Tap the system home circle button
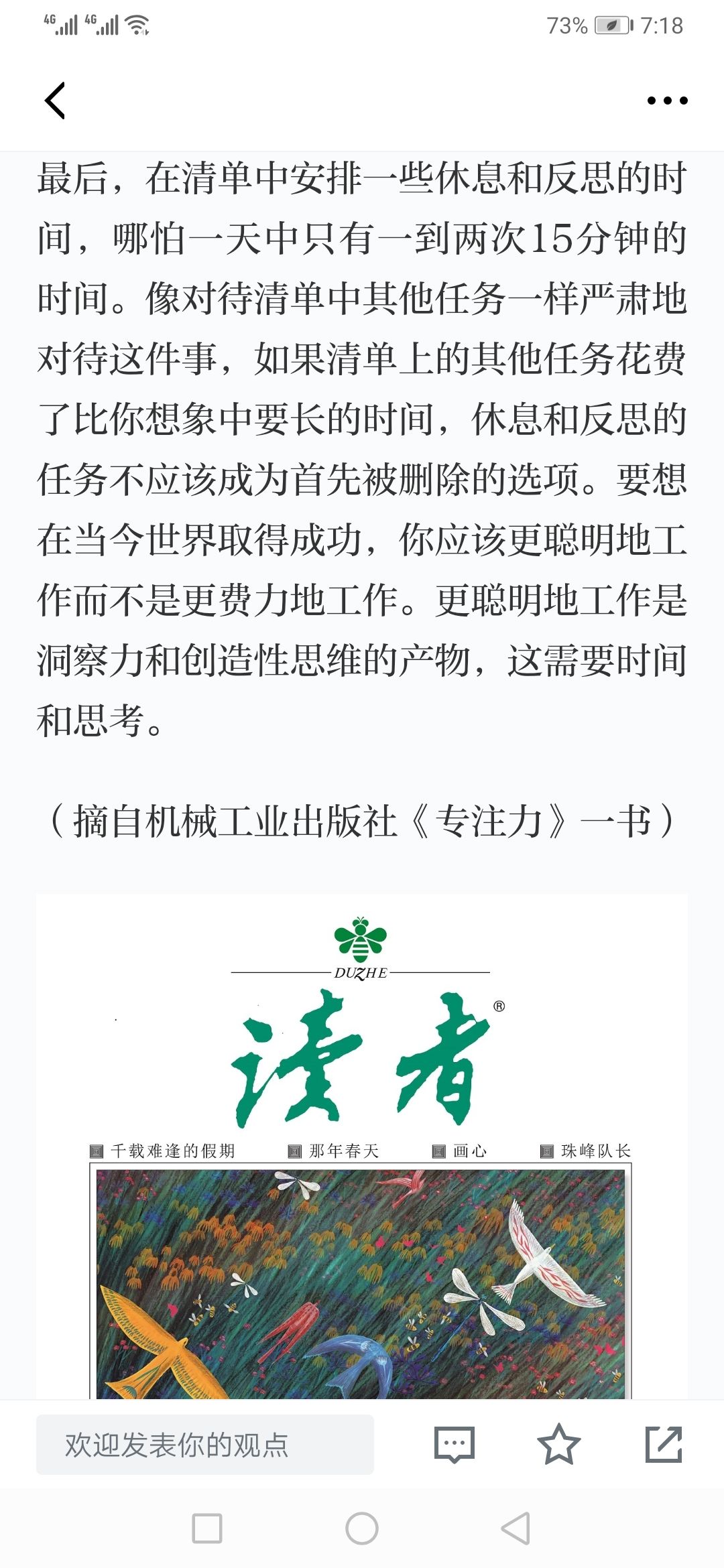 pyautogui.click(x=362, y=1528)
